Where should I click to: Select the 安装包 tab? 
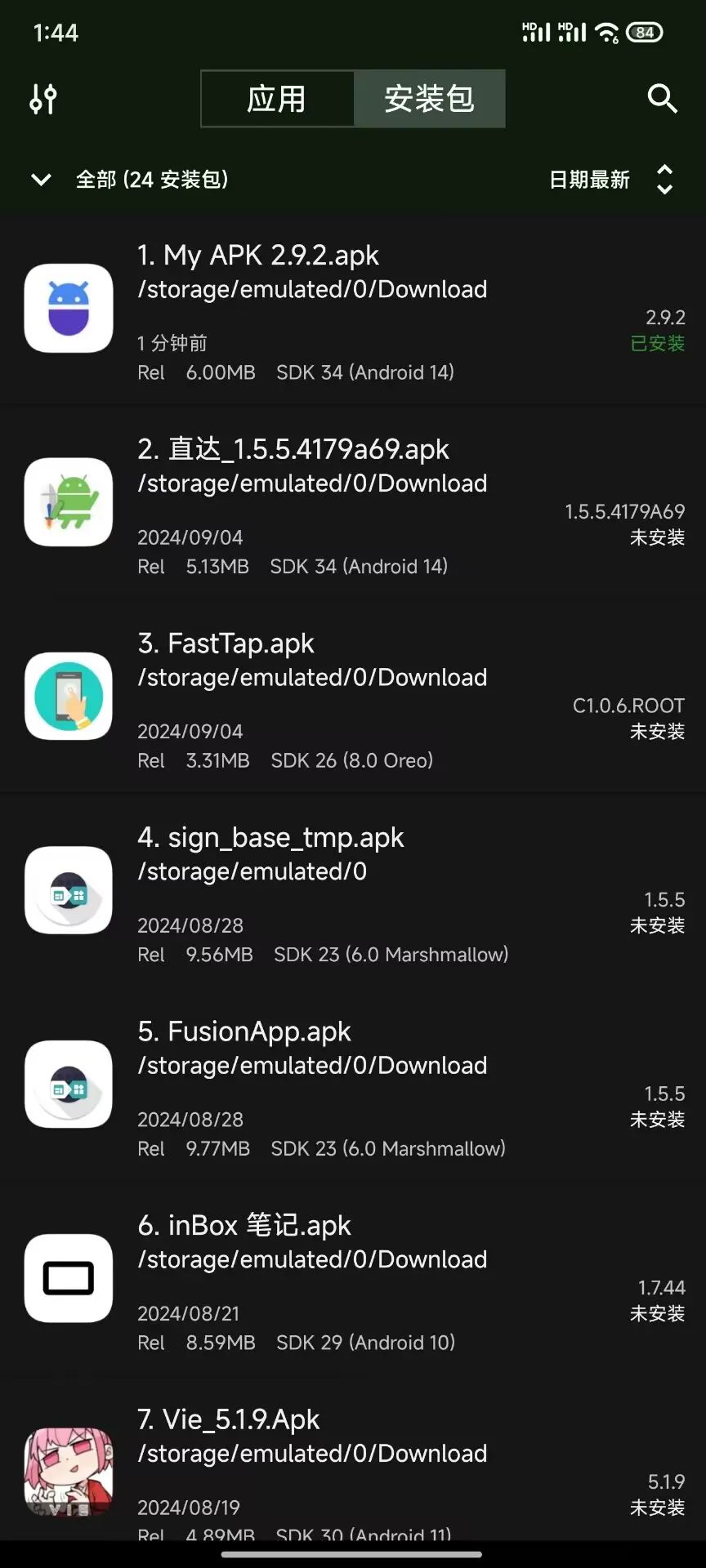[x=430, y=99]
